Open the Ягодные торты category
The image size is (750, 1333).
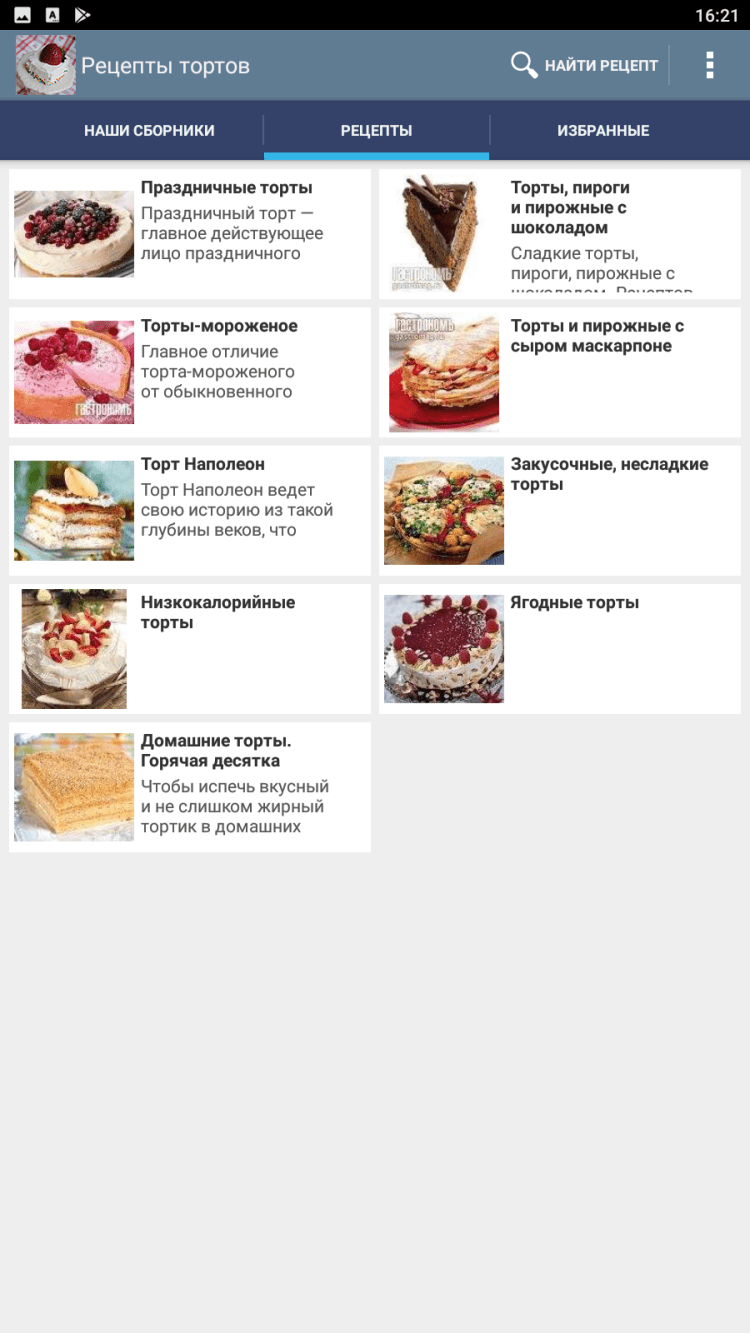[x=560, y=648]
